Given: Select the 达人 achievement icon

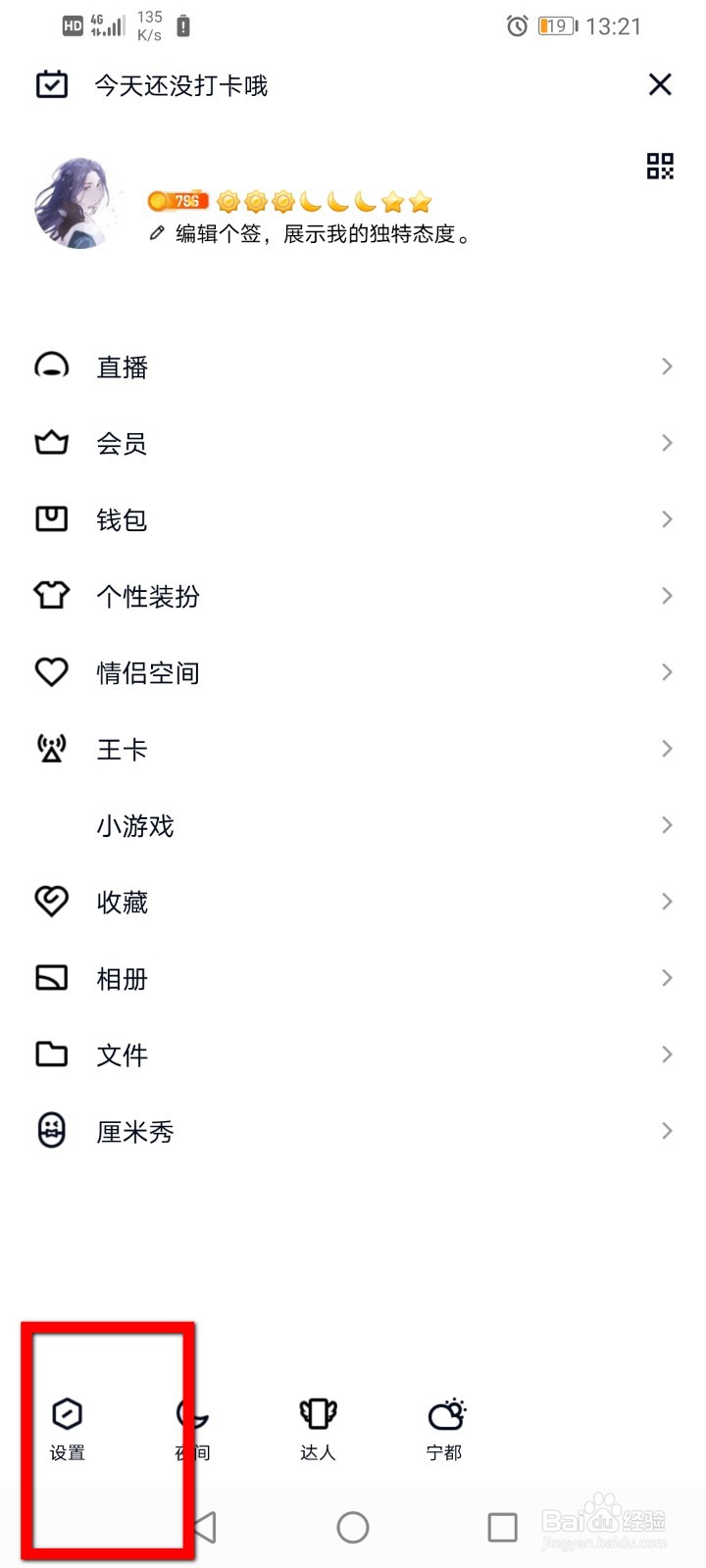Looking at the screenshot, I should 318,1414.
